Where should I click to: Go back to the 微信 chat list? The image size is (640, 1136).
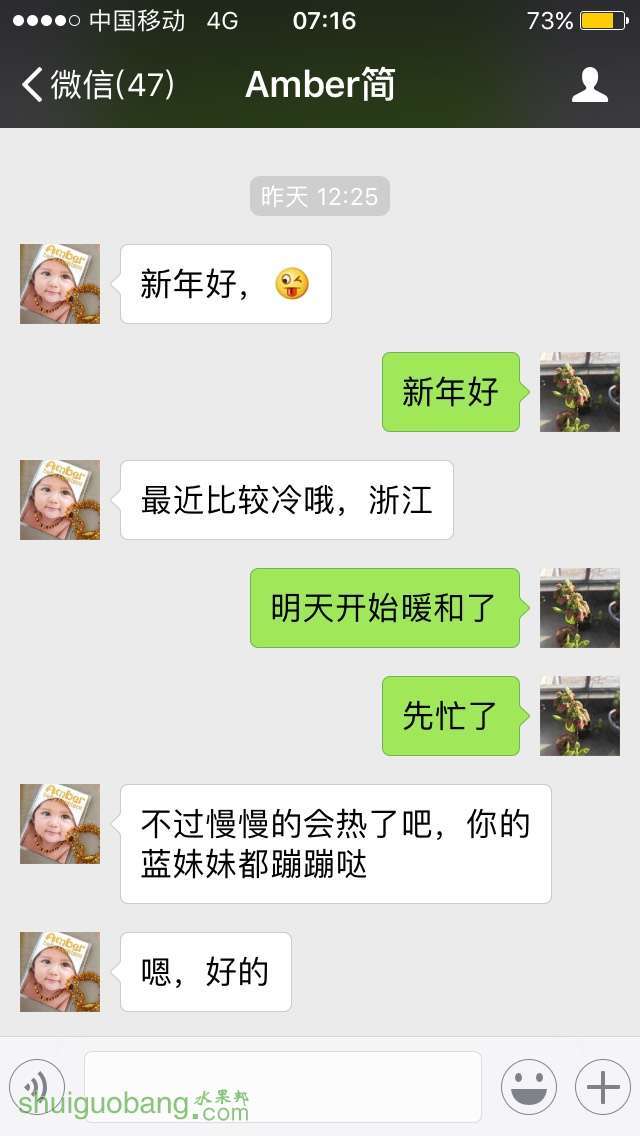coord(98,85)
